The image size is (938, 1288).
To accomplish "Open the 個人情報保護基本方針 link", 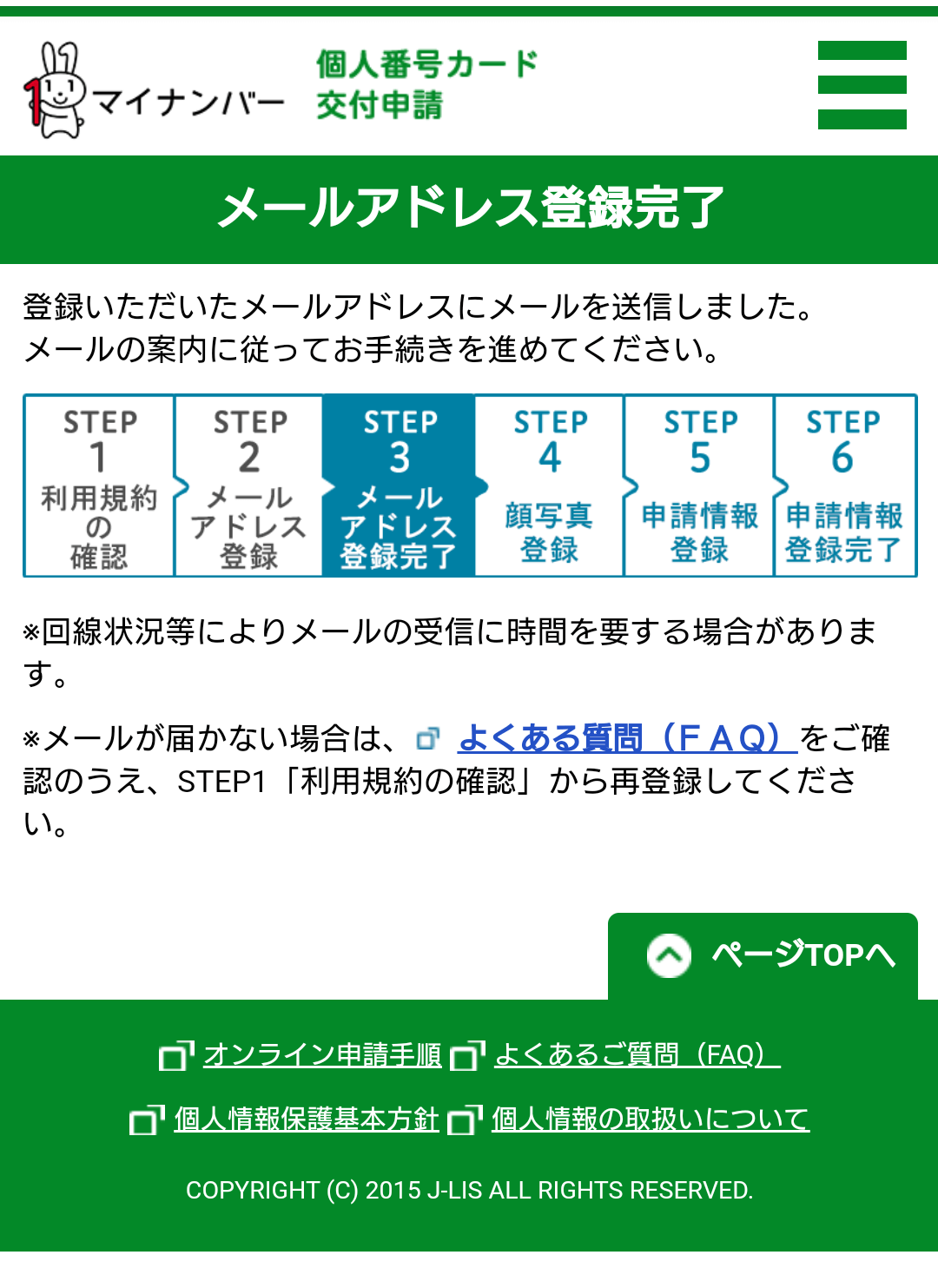I will 306,1119.
